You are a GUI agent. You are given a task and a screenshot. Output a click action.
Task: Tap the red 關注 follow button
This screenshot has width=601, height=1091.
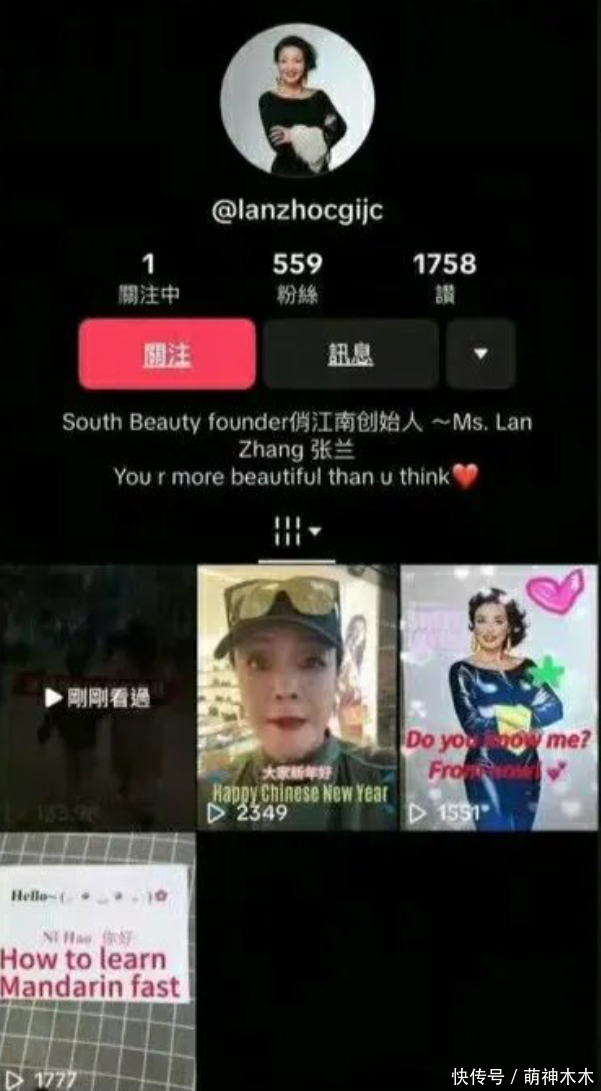[166, 354]
